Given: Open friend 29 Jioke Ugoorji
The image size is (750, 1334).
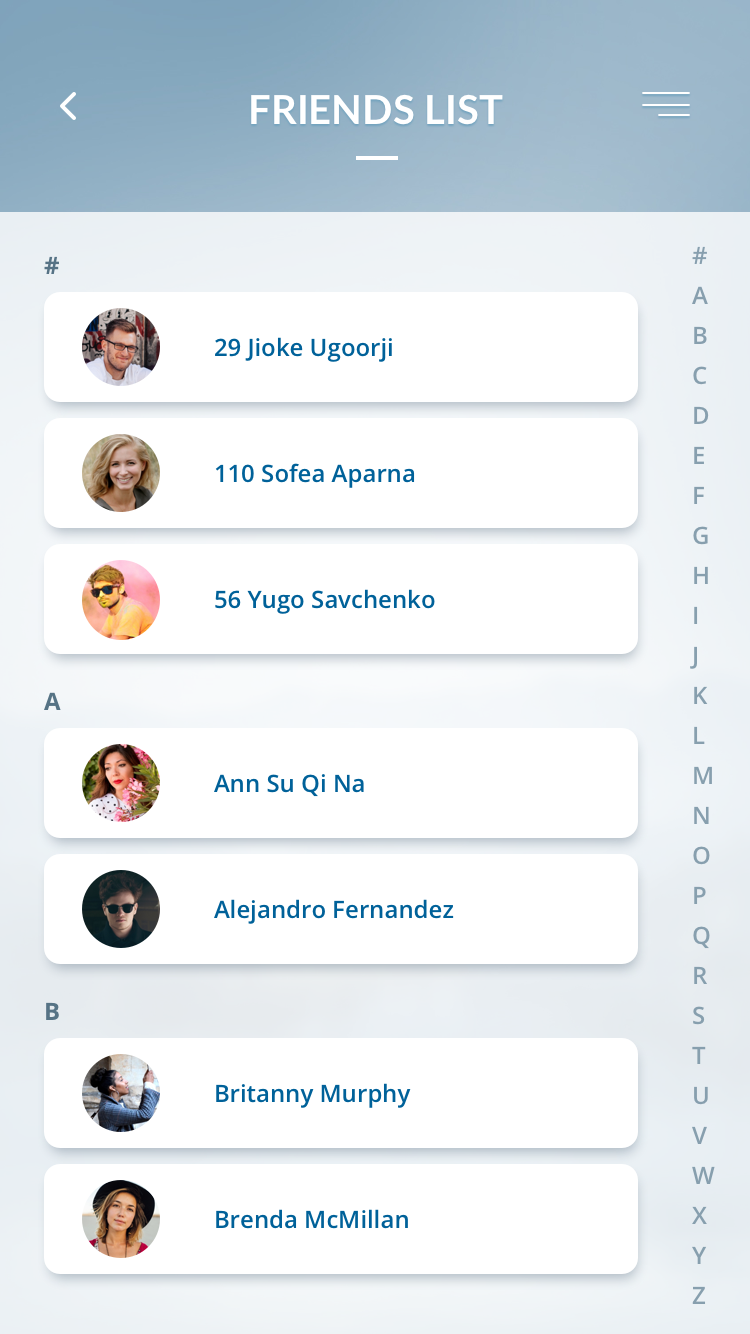Looking at the screenshot, I should coord(340,347).
